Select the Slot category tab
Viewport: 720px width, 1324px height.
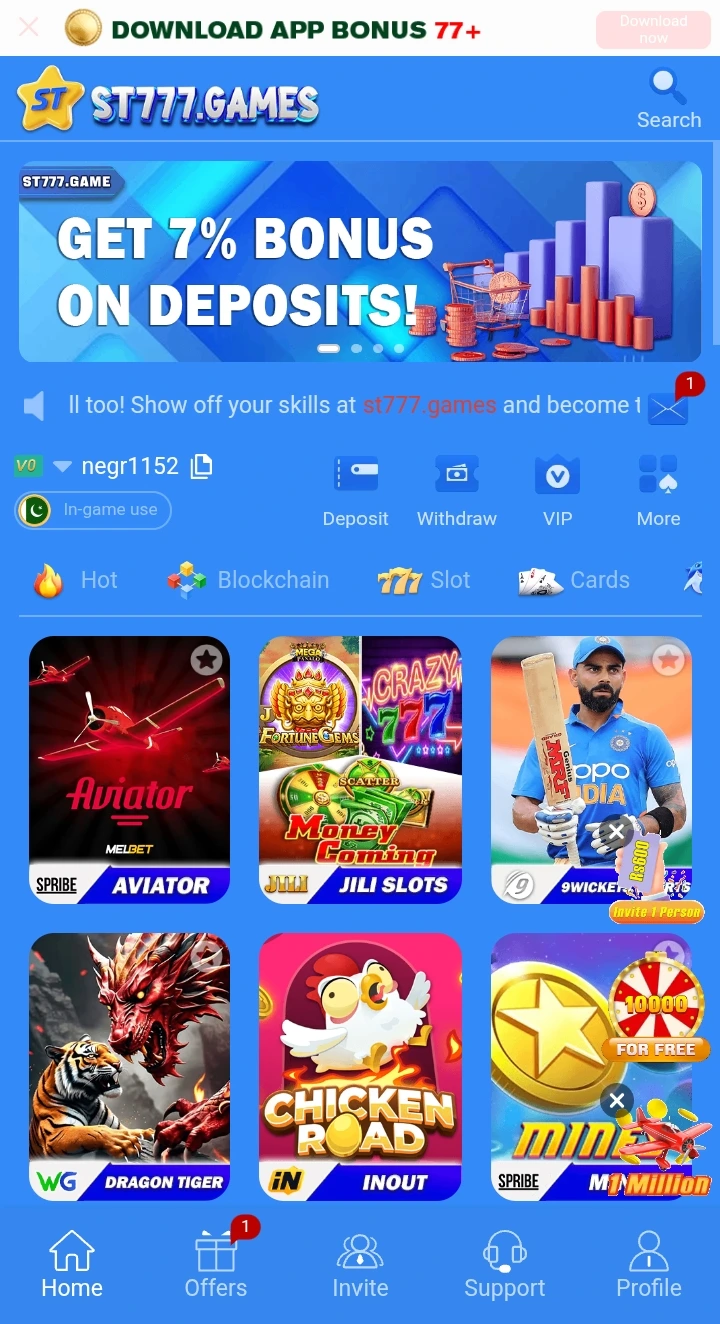[x=425, y=580]
